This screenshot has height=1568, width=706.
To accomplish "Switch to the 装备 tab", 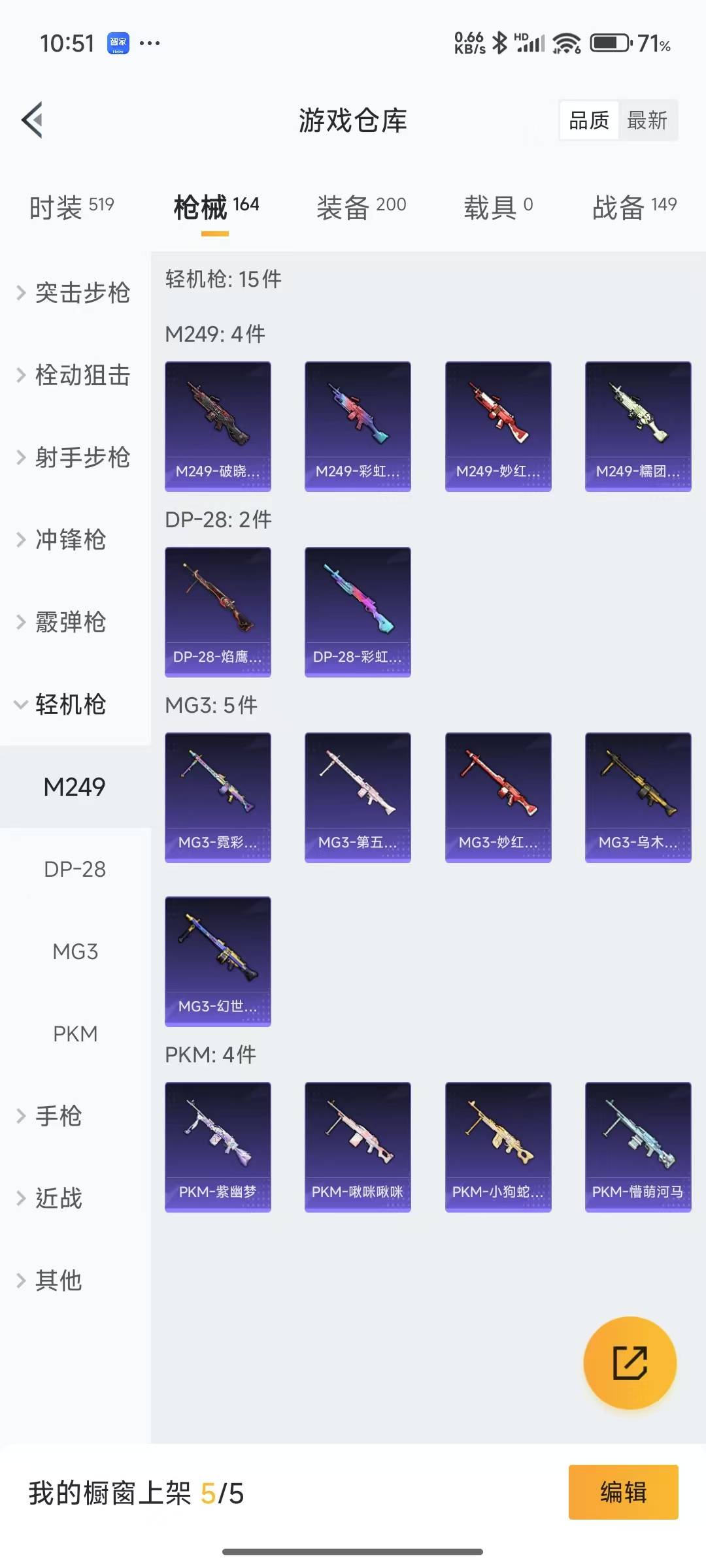I will (x=361, y=207).
